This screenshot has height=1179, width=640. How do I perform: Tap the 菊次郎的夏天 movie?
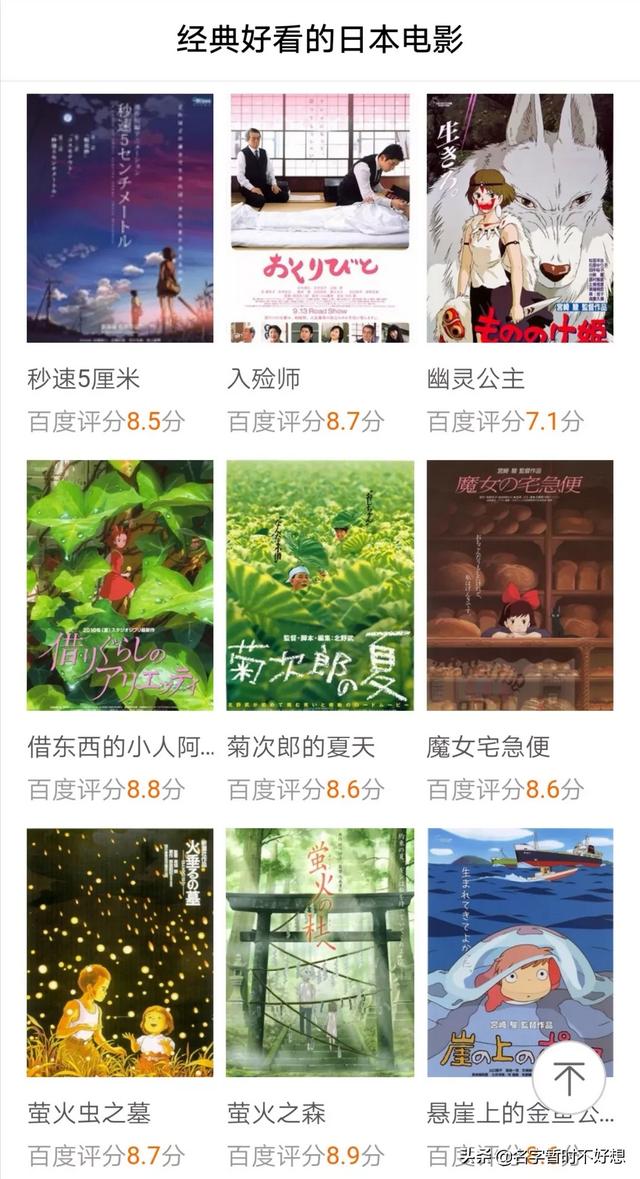pos(320,585)
